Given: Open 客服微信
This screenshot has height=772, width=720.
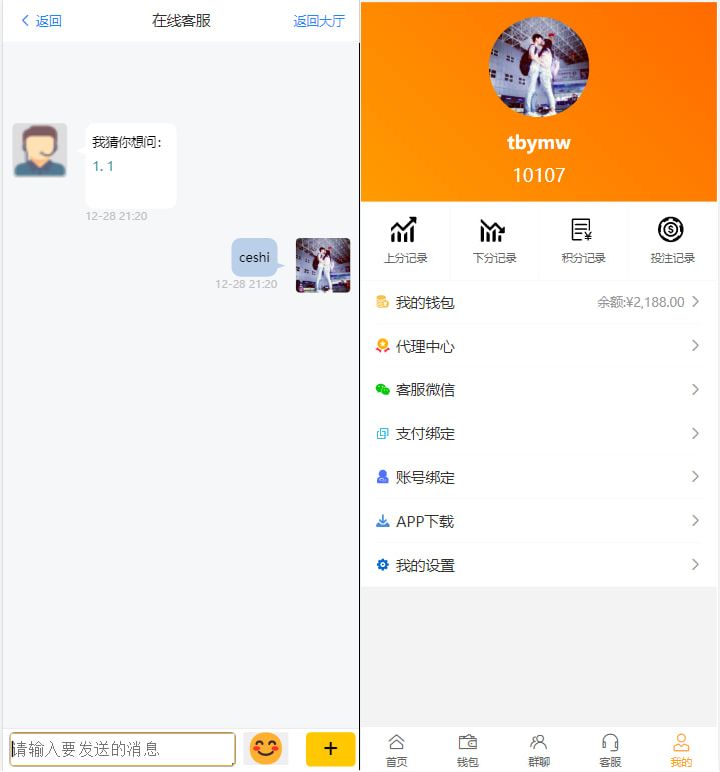Looking at the screenshot, I should [x=539, y=390].
